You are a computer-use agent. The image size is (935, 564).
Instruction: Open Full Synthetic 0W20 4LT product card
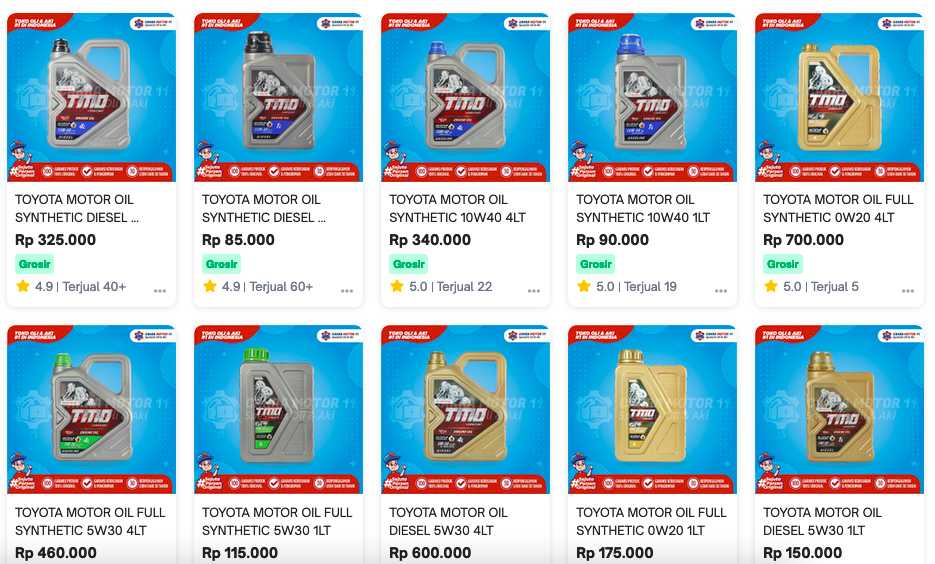tap(839, 160)
